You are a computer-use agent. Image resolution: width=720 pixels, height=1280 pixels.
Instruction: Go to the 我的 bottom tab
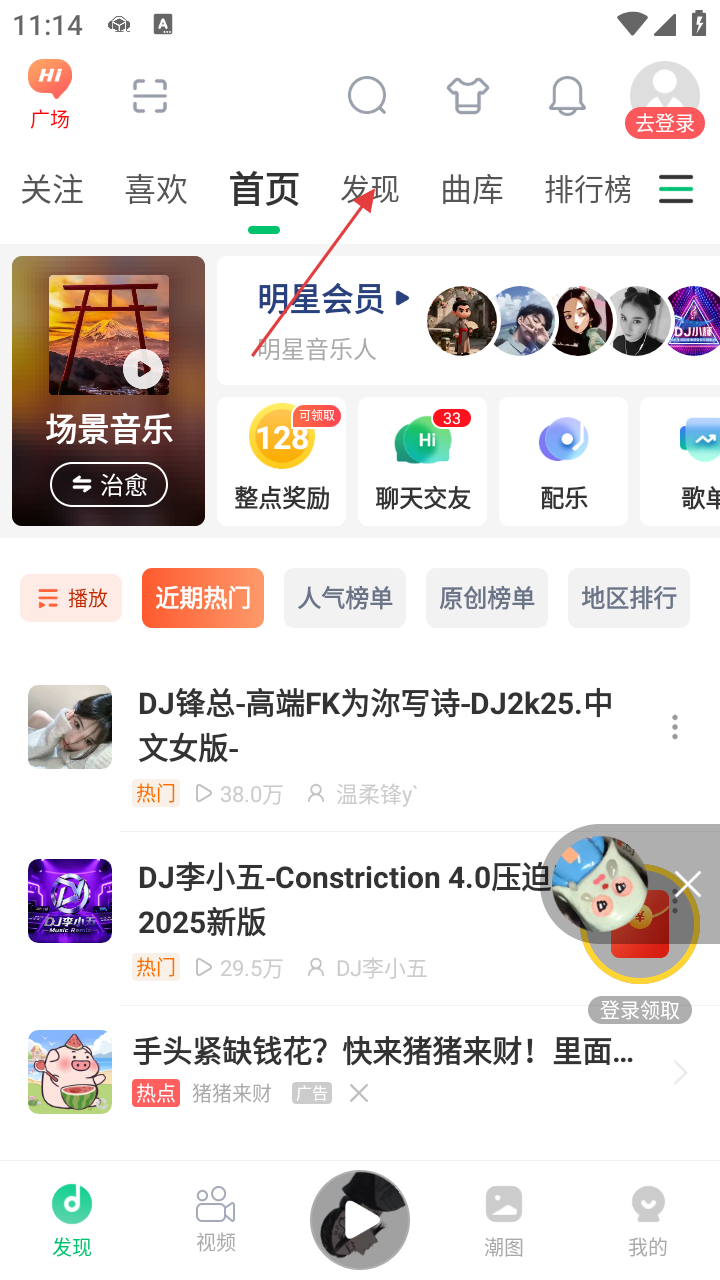coord(648,1218)
